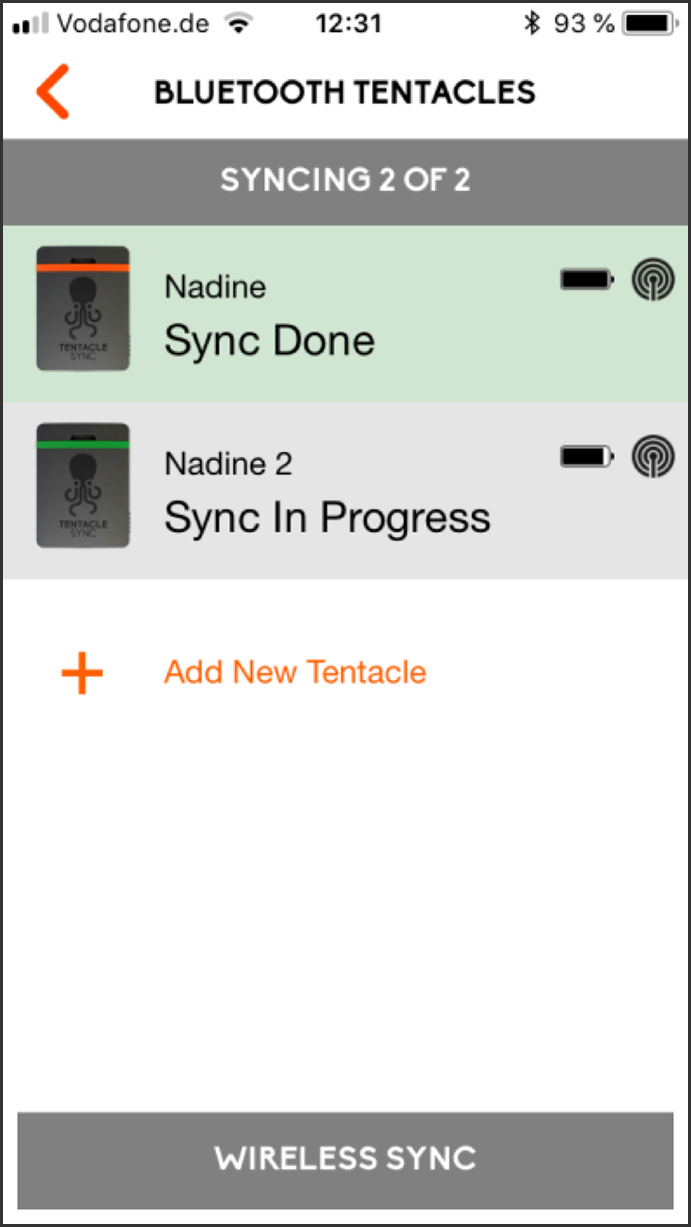Image resolution: width=691 pixels, height=1227 pixels.
Task: Open the Nadine tentacle row
Action: coord(345,314)
